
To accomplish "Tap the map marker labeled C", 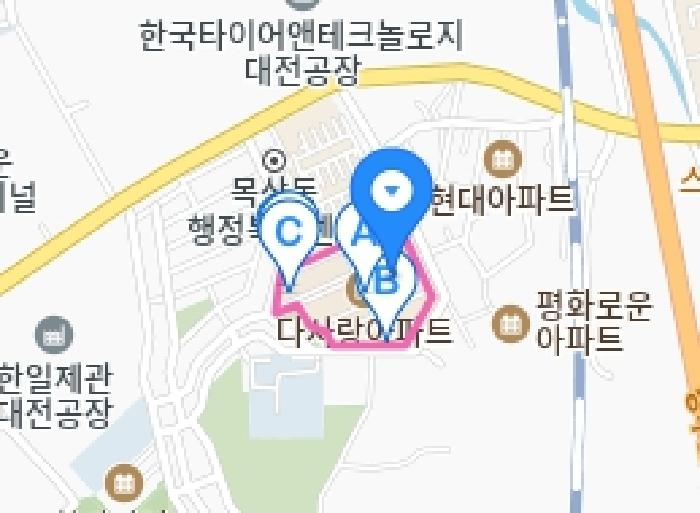I will click(289, 234).
